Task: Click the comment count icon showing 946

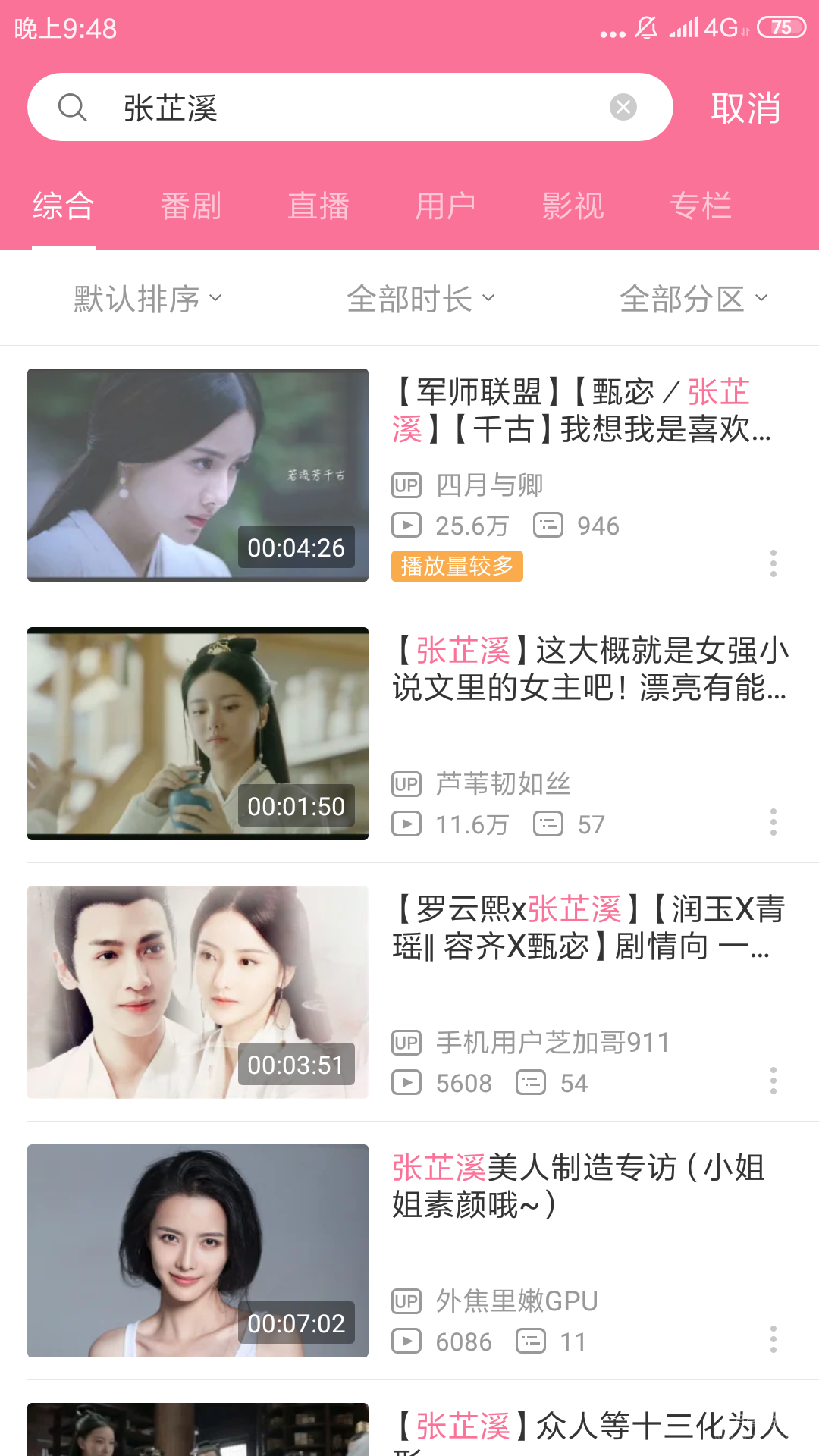Action: (x=549, y=525)
